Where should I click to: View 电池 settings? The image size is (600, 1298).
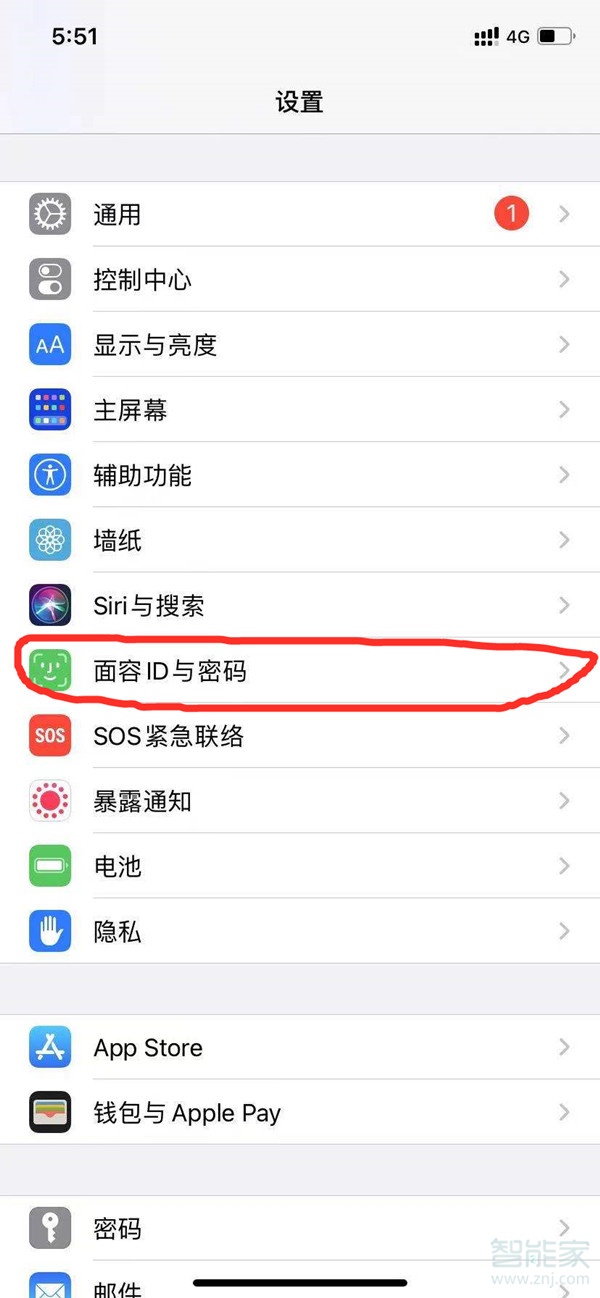point(300,866)
